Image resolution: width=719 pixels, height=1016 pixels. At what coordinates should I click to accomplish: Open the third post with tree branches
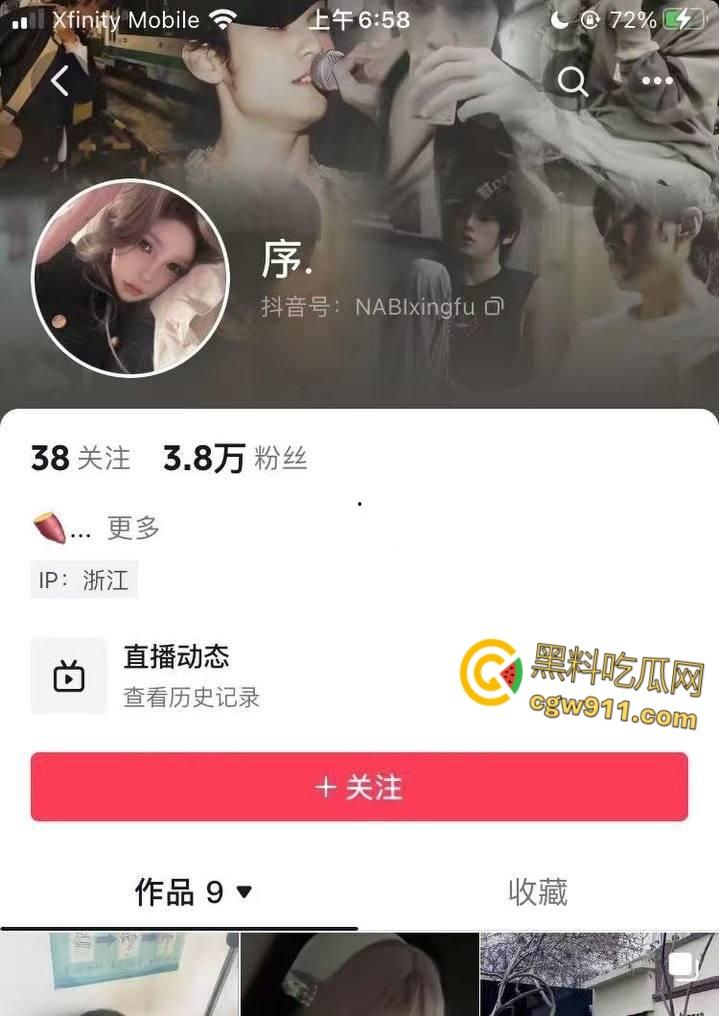(599, 975)
